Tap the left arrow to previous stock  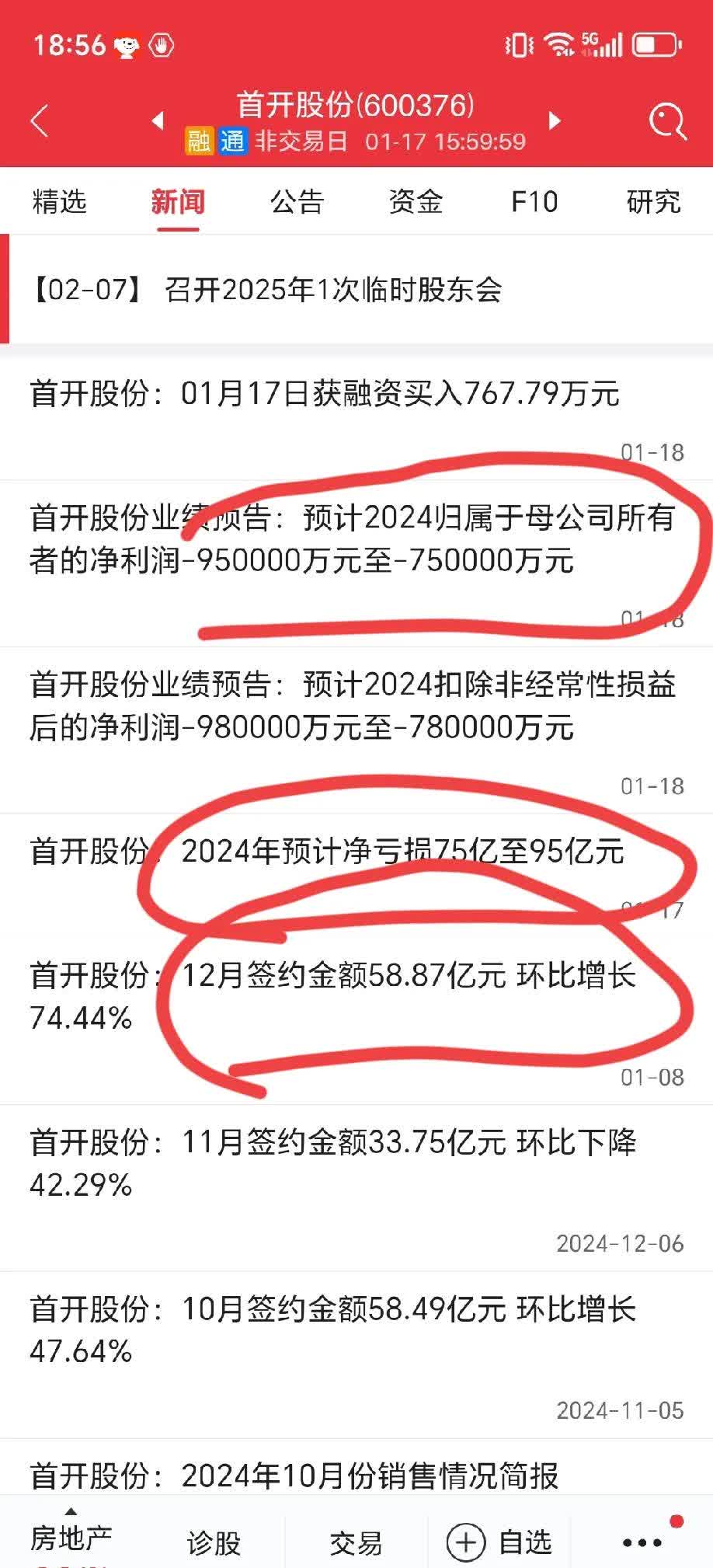click(159, 121)
